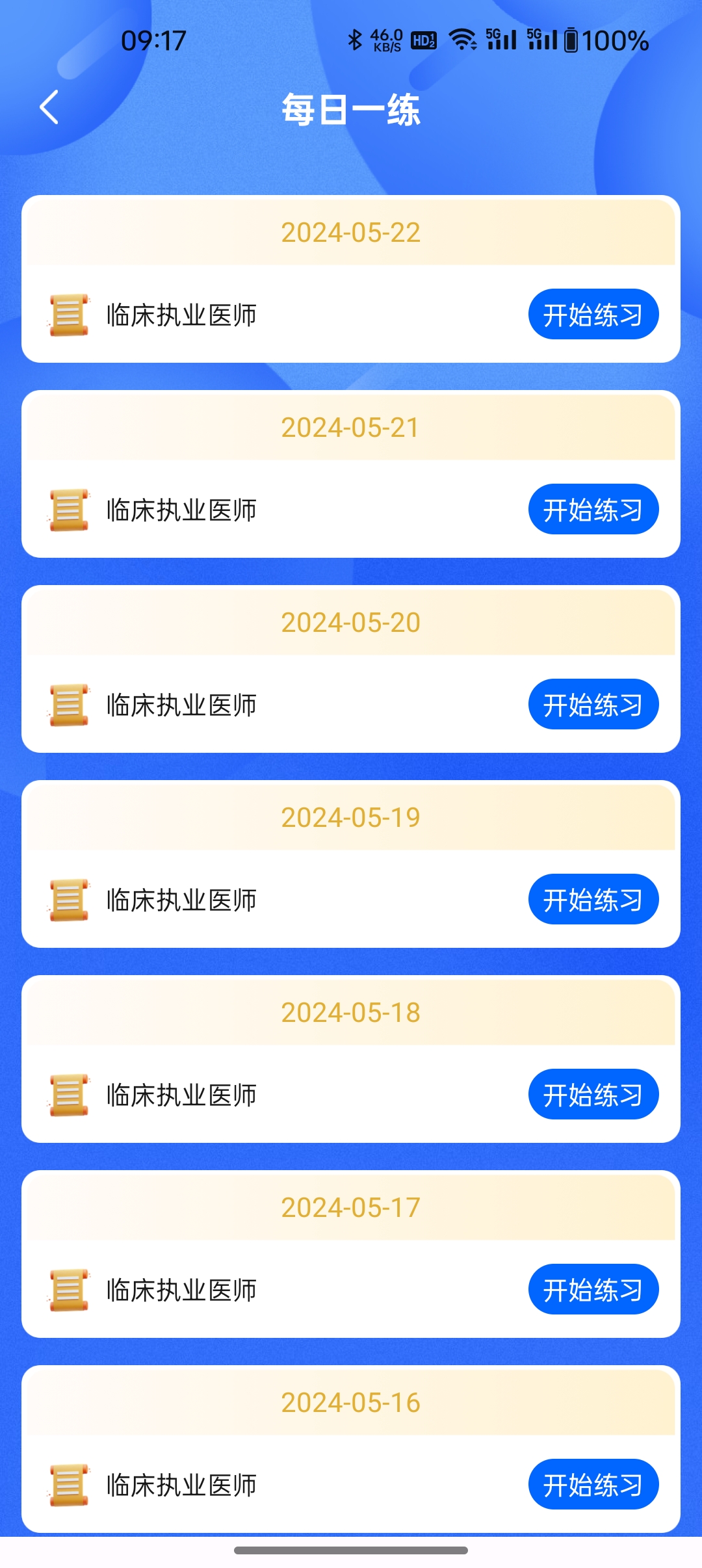Open 开始练习 for 2024-05-17
Screen dimensions: 702x1568
(x=593, y=1289)
